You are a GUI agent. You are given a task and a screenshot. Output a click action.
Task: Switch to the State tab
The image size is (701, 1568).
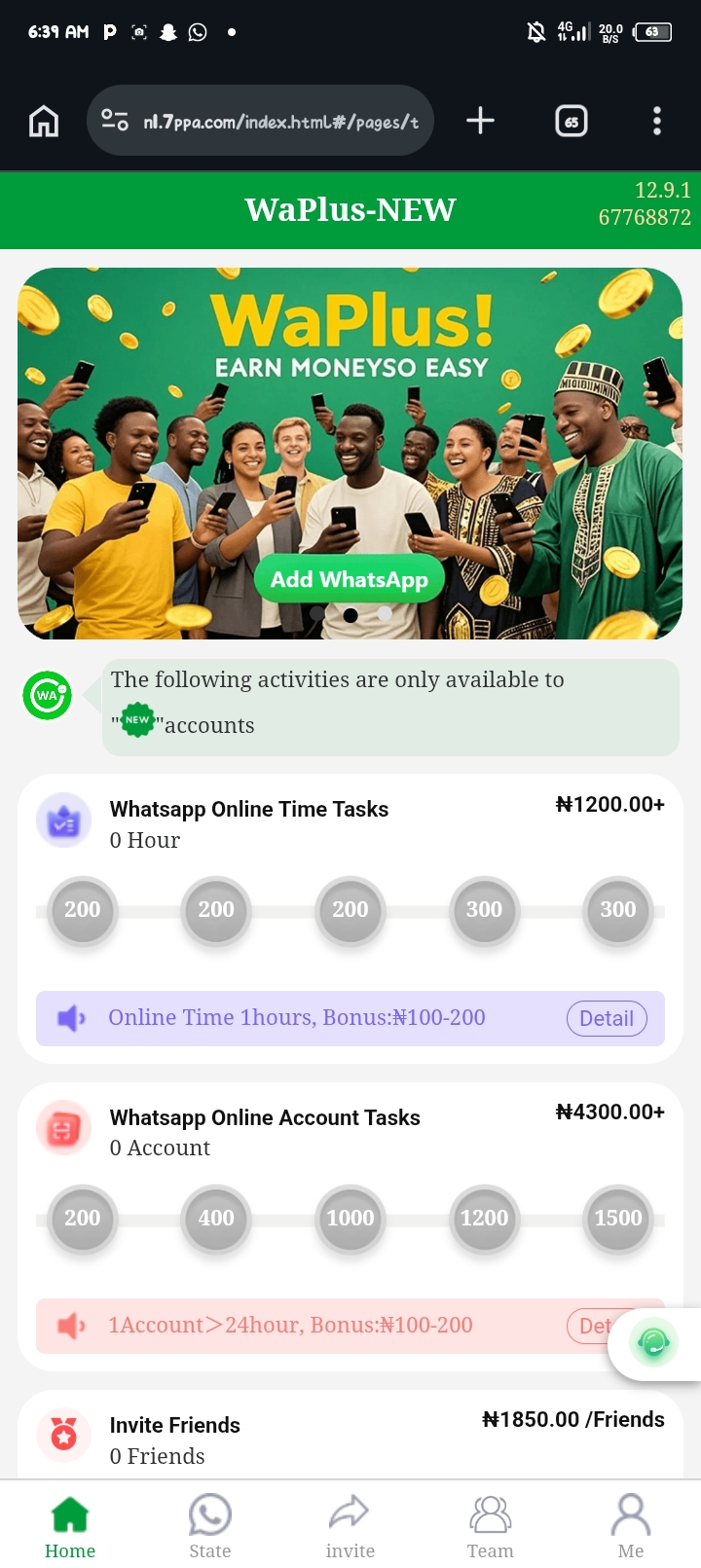(210, 1526)
